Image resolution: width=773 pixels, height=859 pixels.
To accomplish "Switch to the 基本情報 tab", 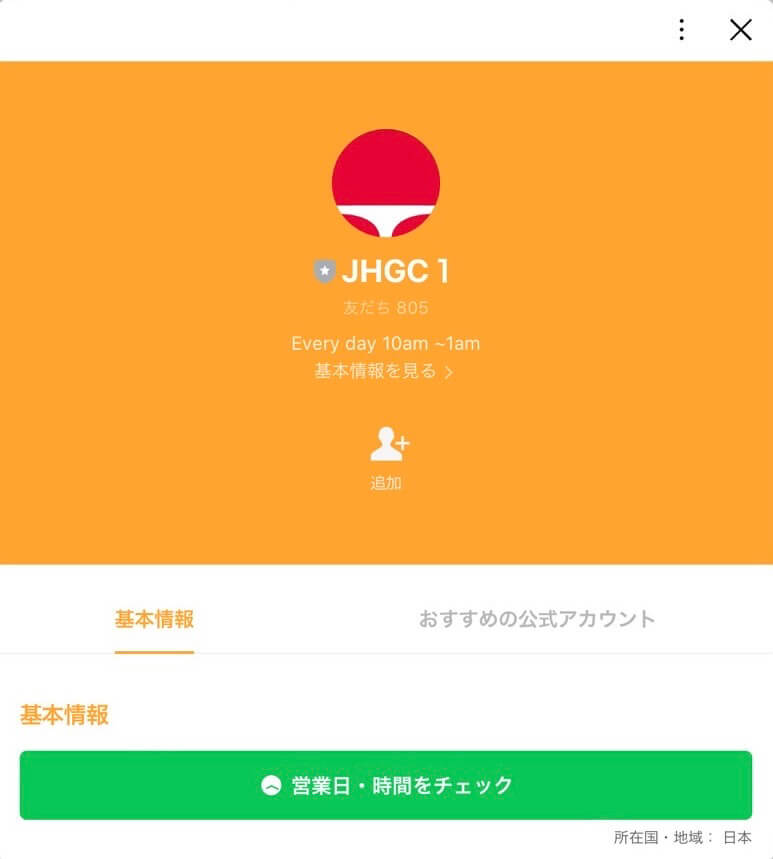I will pyautogui.click(x=154, y=619).
